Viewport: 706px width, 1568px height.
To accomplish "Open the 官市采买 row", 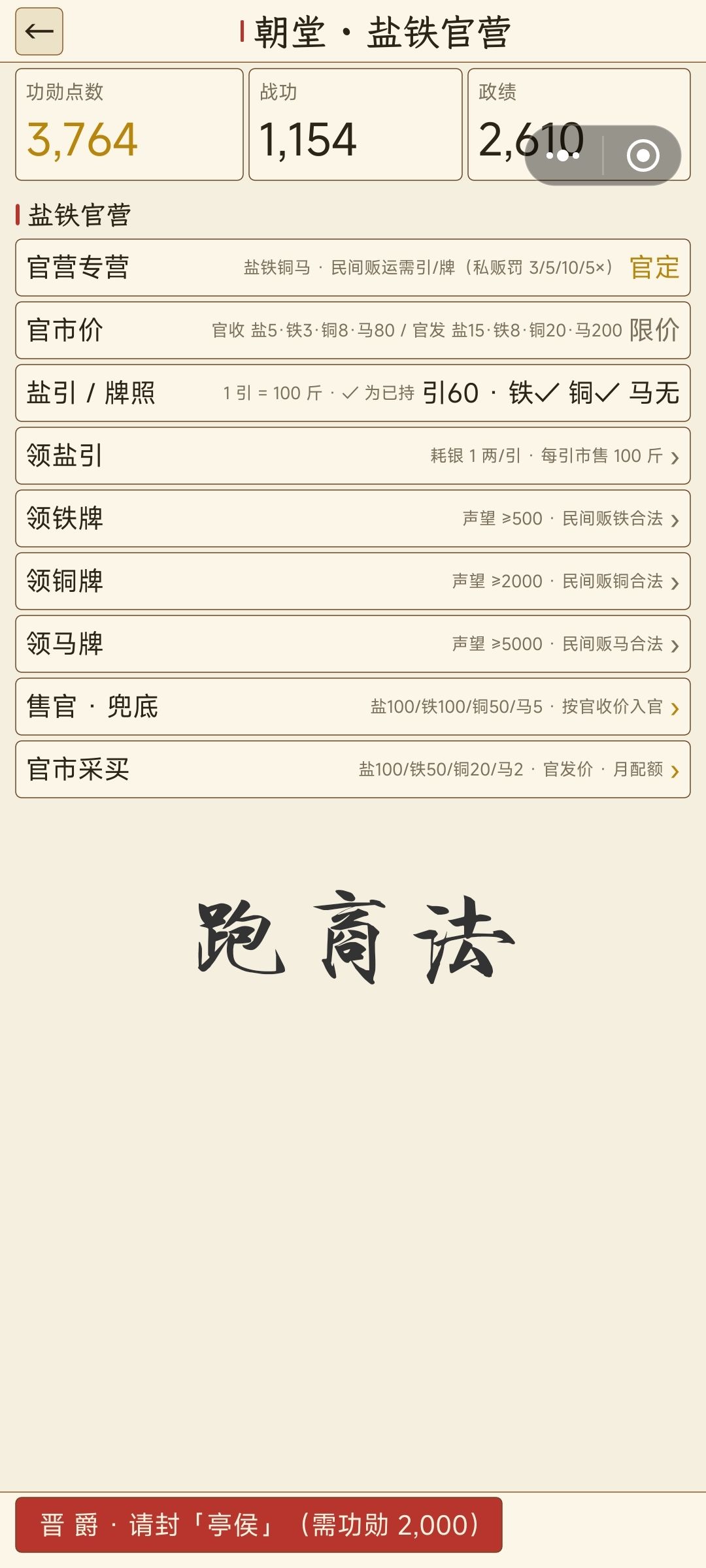I will pyautogui.click(x=353, y=769).
